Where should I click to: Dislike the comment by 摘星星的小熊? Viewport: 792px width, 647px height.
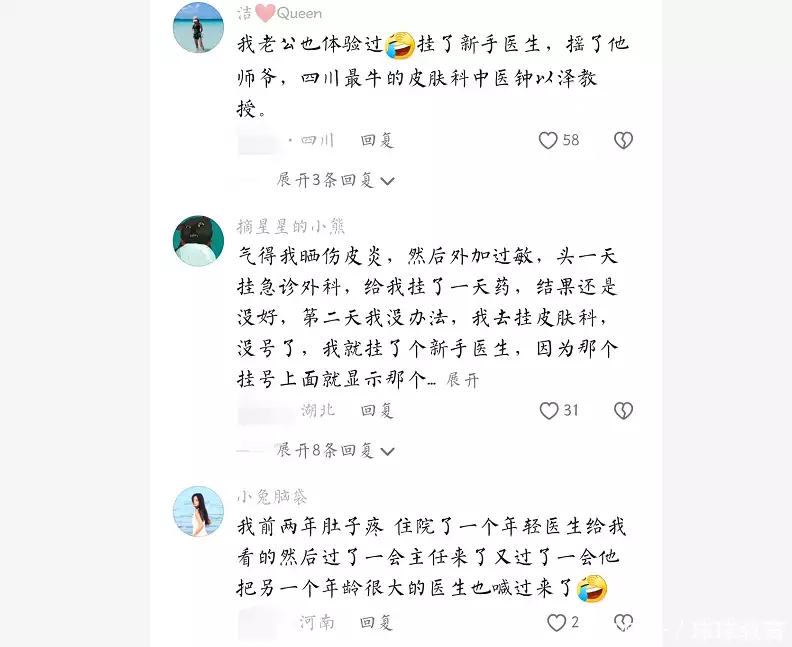(x=623, y=411)
